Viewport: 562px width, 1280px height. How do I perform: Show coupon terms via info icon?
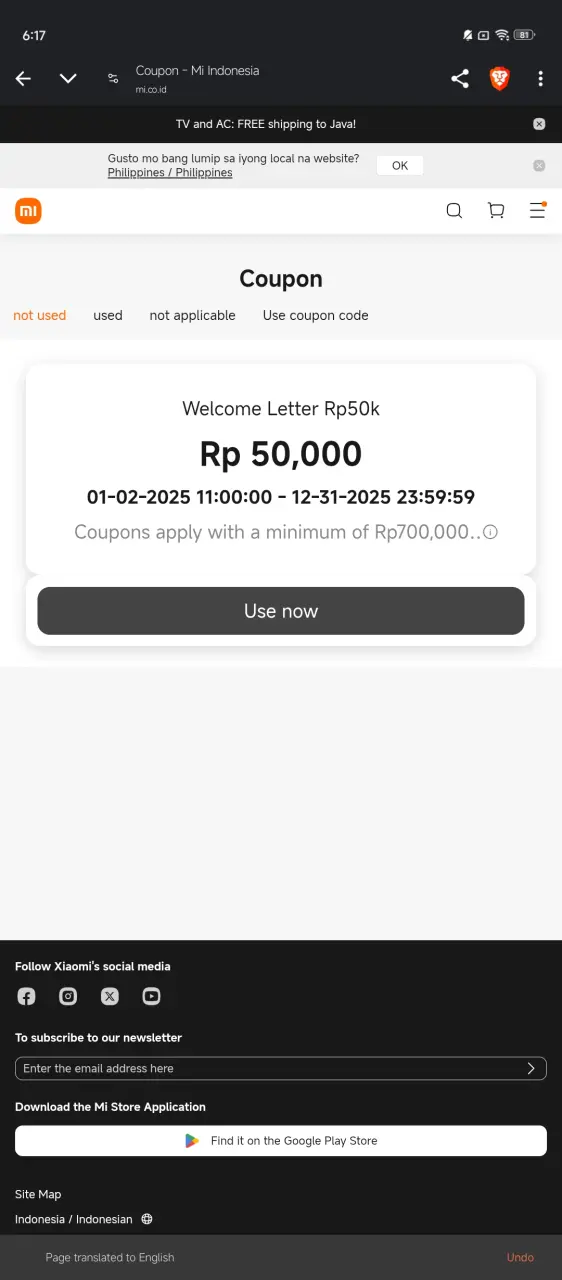click(491, 532)
